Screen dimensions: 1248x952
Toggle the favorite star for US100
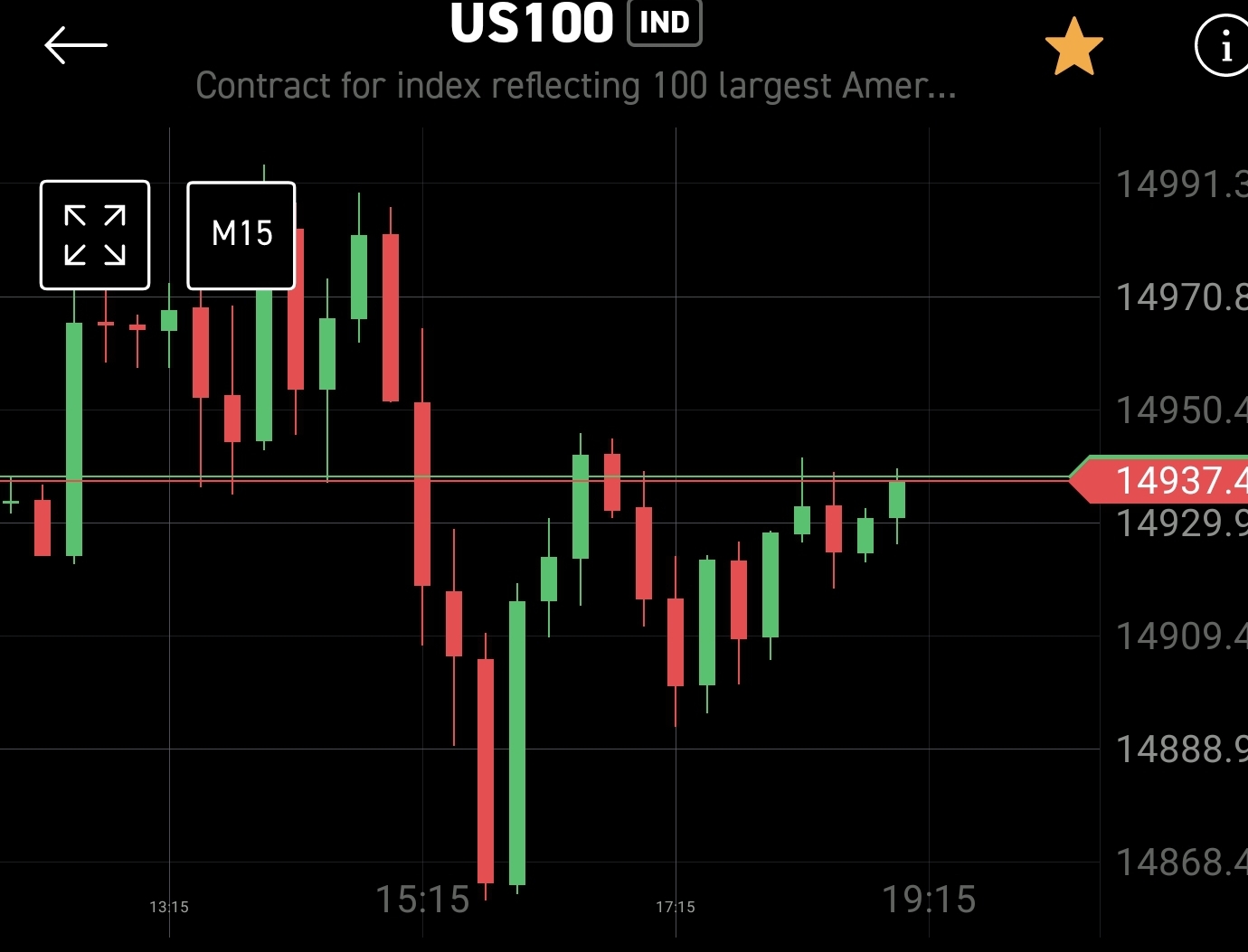(x=1073, y=47)
